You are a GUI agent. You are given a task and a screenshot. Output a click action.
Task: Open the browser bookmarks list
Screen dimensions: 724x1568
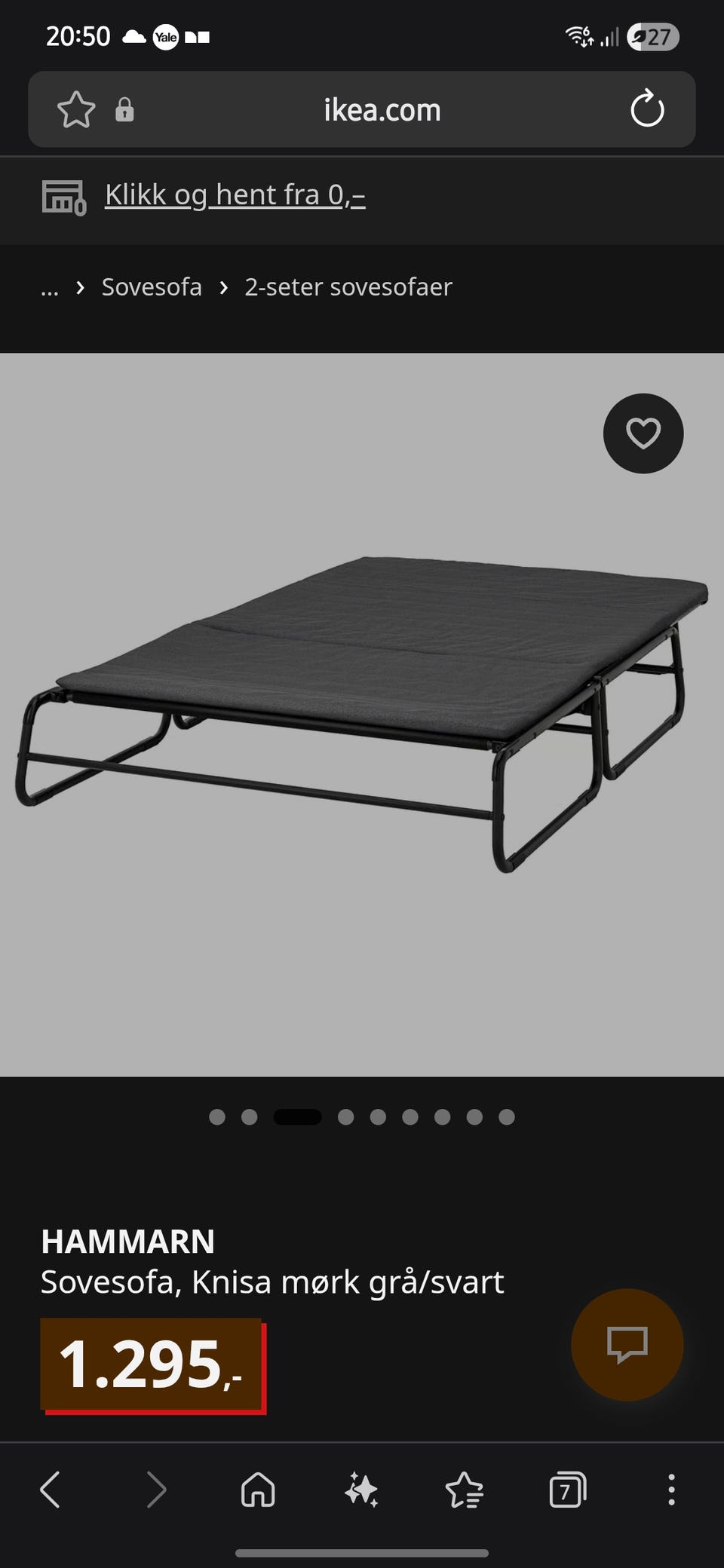[465, 1490]
